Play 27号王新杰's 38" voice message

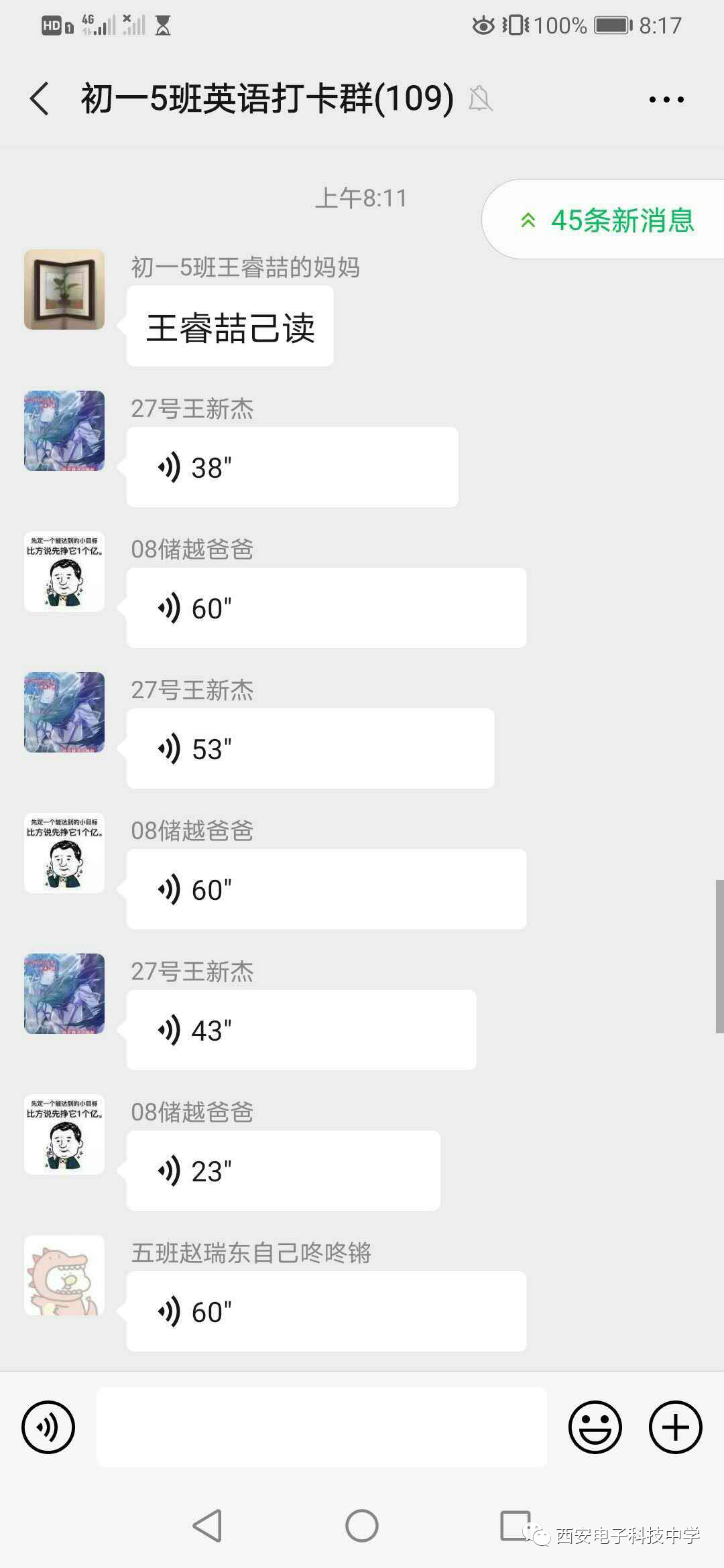click(292, 468)
